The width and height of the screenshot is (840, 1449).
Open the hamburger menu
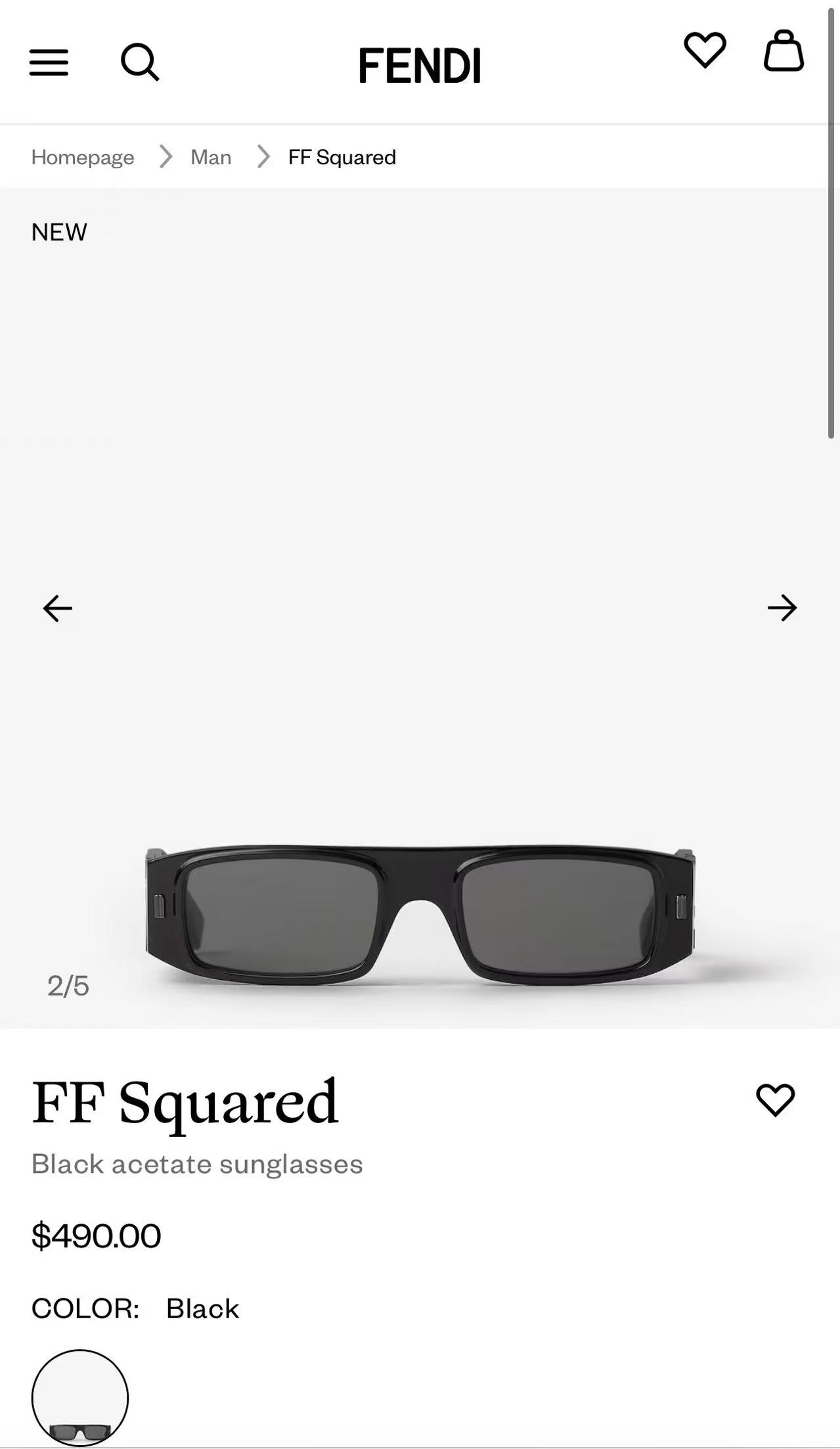tap(49, 62)
